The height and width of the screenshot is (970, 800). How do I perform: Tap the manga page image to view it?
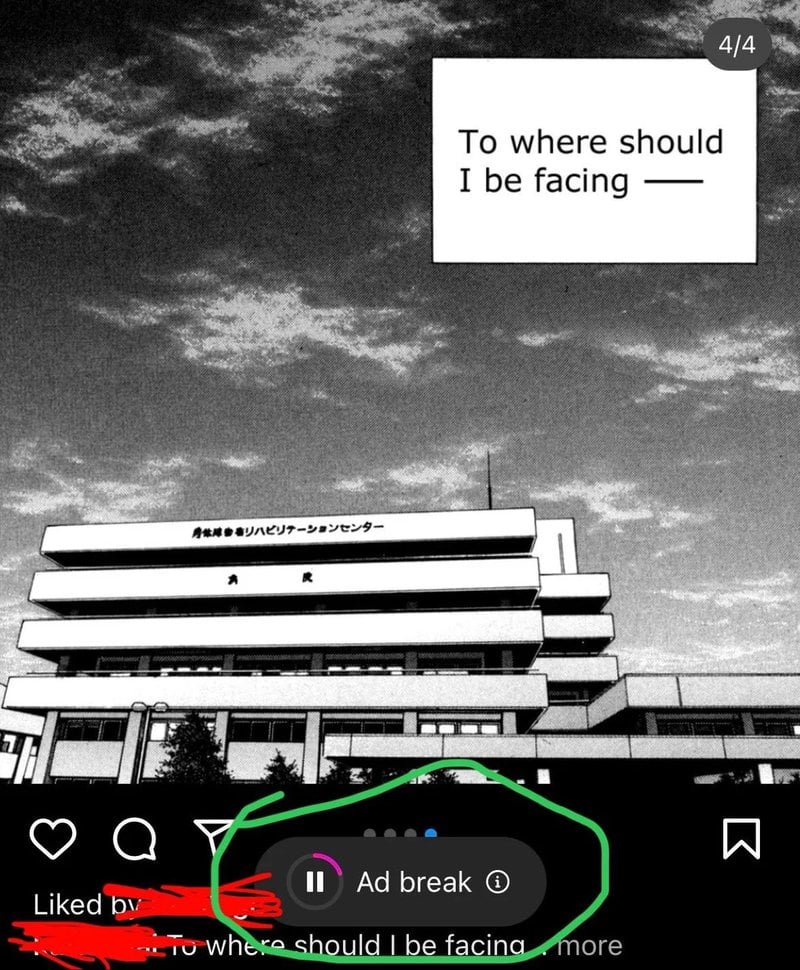tap(400, 400)
